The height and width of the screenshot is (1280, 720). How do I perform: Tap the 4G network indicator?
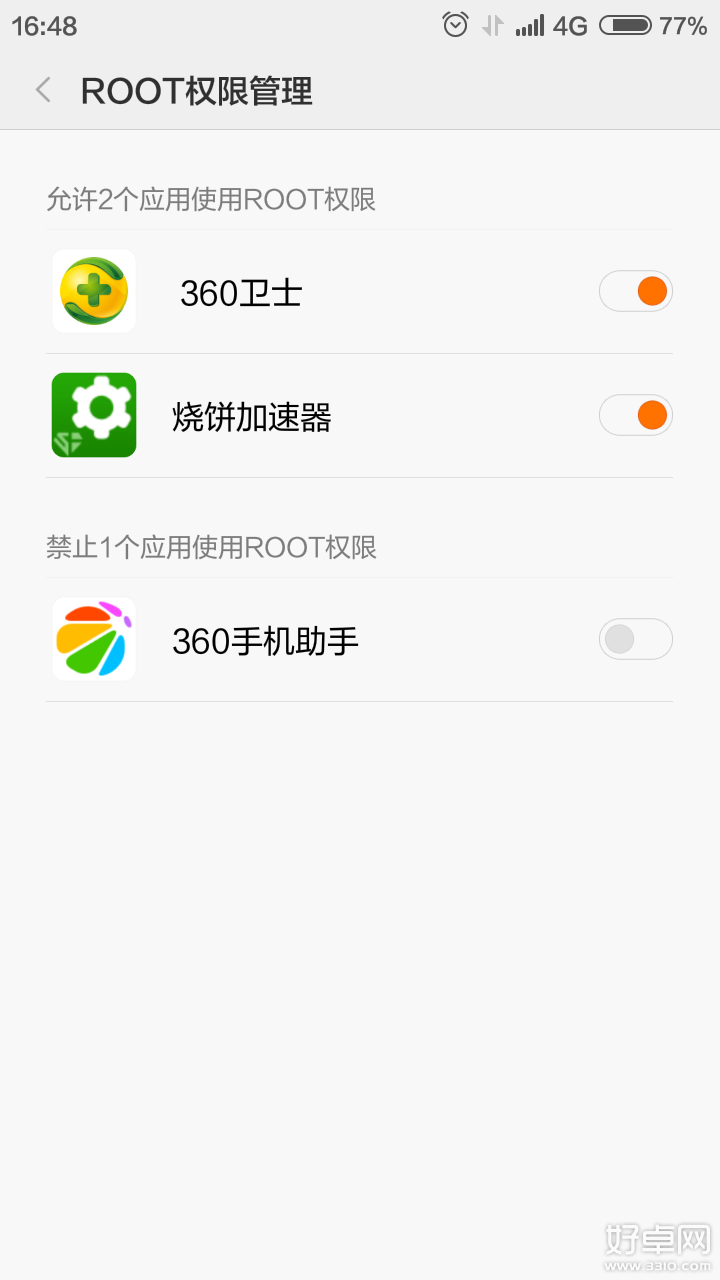point(571,25)
